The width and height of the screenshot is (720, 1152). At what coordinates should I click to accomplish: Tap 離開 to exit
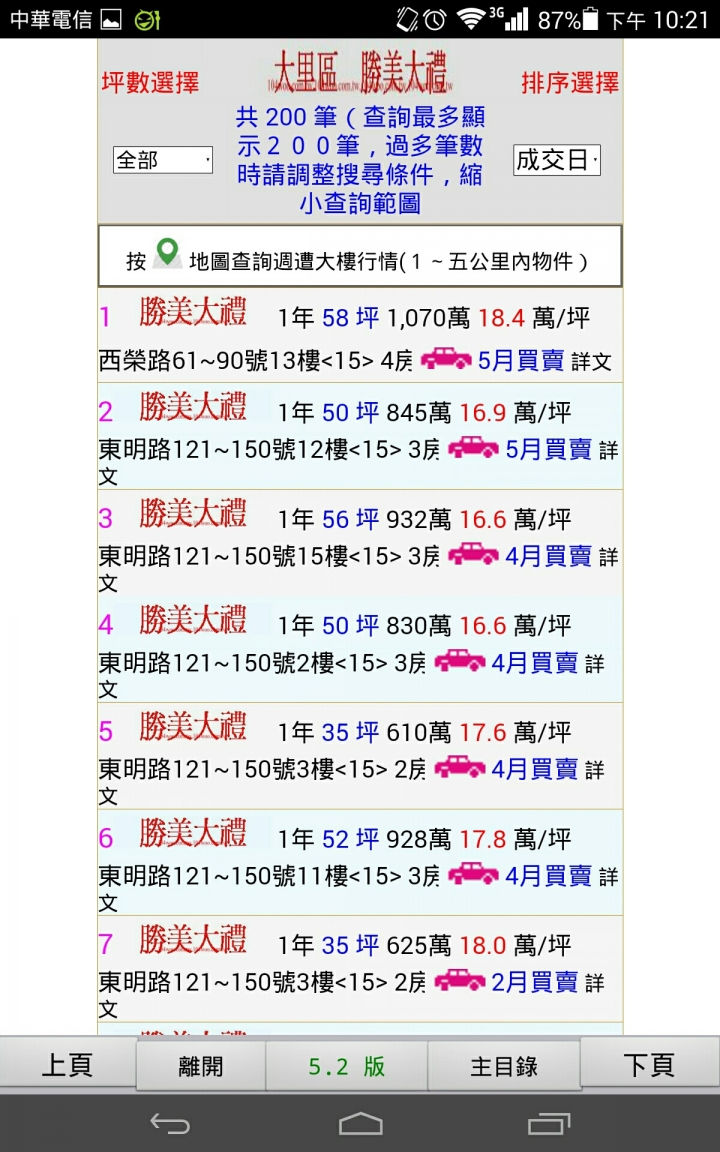coord(201,1066)
